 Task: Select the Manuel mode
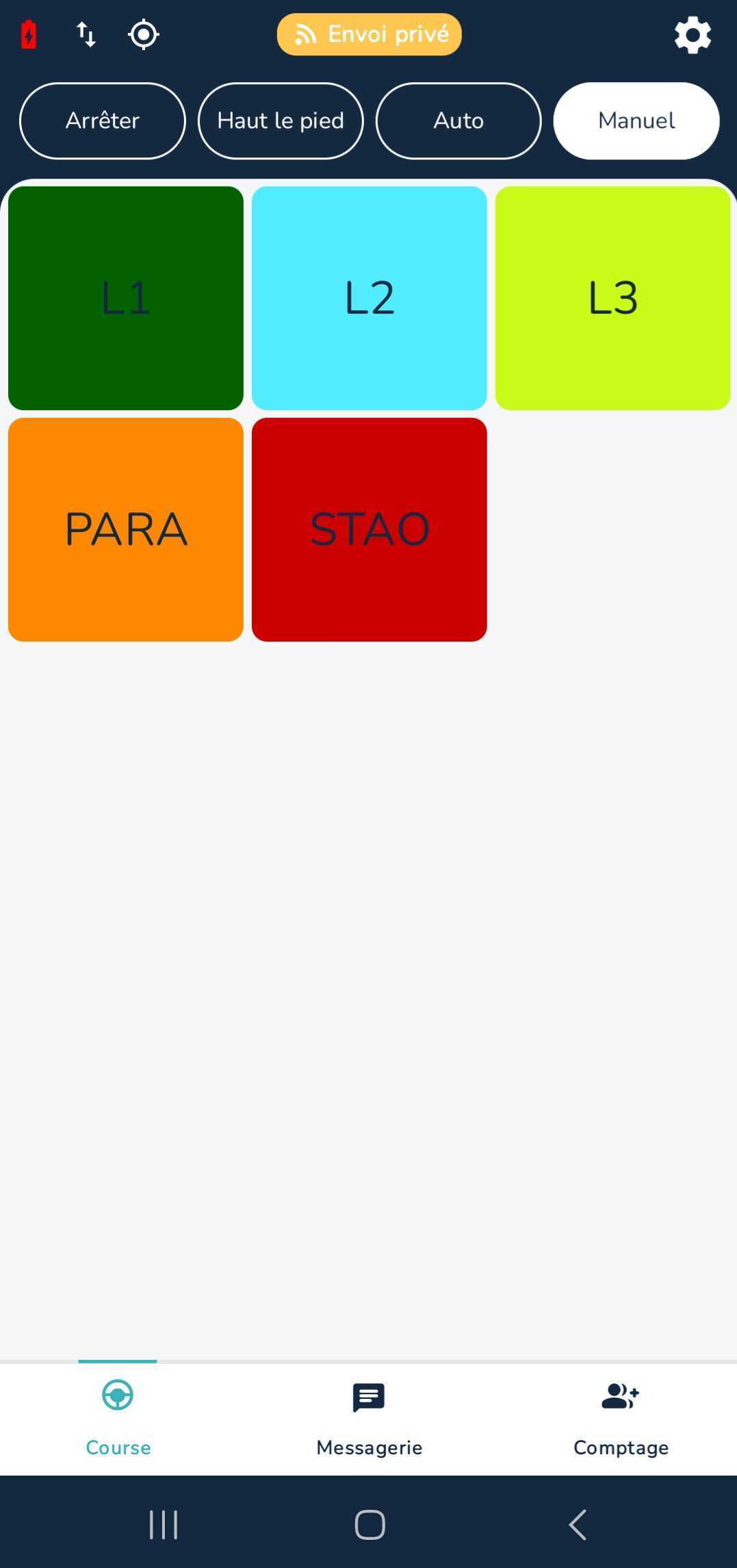point(636,121)
